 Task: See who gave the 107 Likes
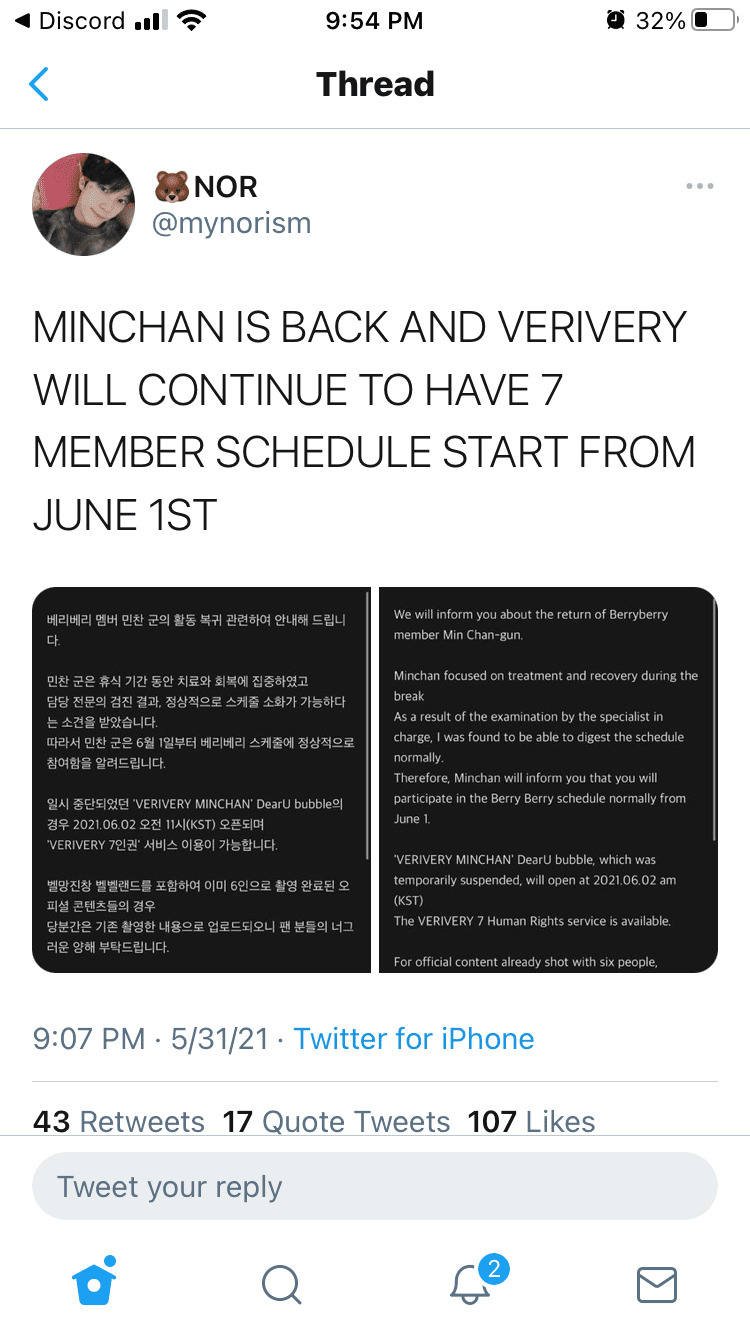click(531, 1121)
